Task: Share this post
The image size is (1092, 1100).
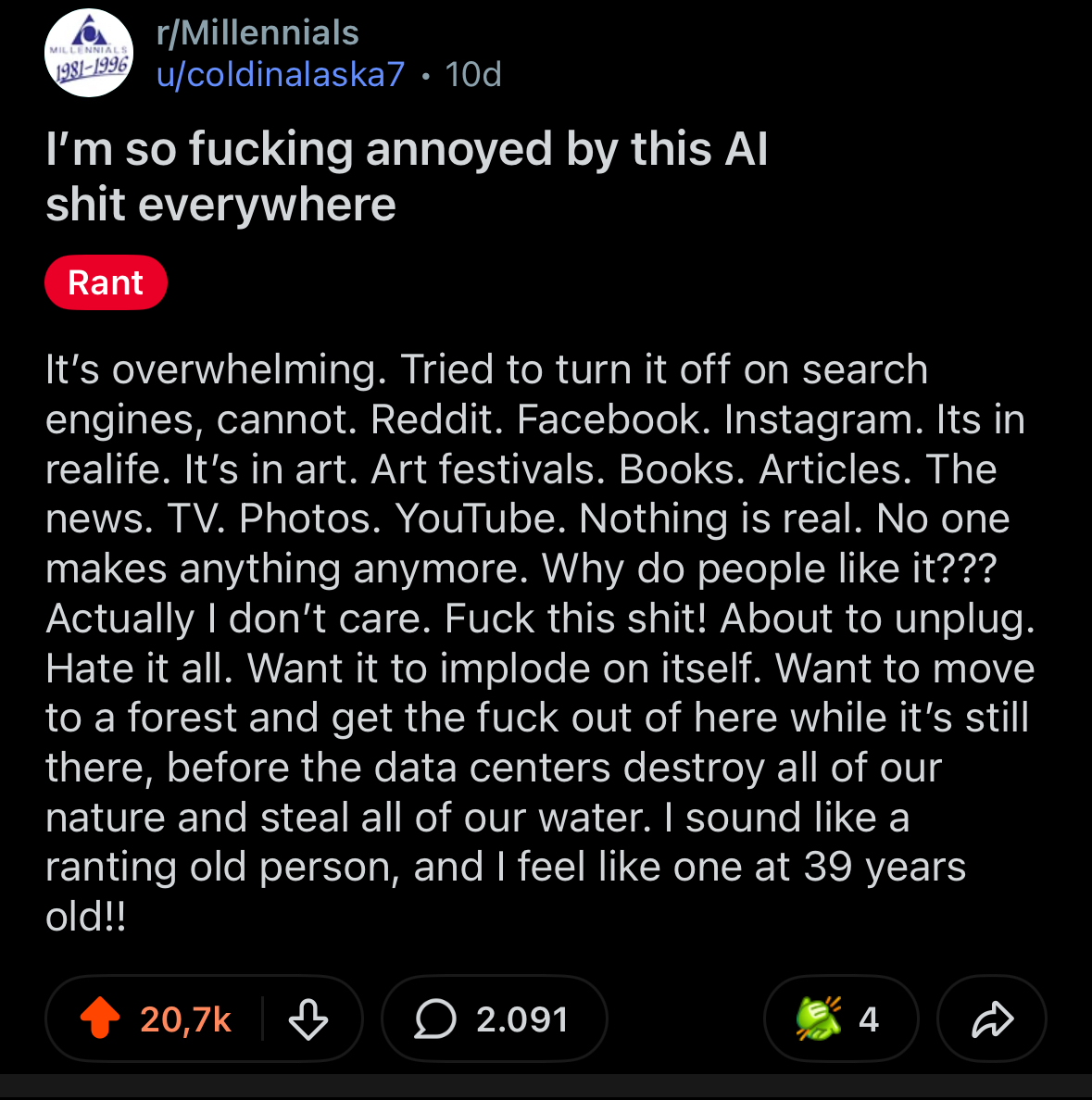Action: (992, 1019)
